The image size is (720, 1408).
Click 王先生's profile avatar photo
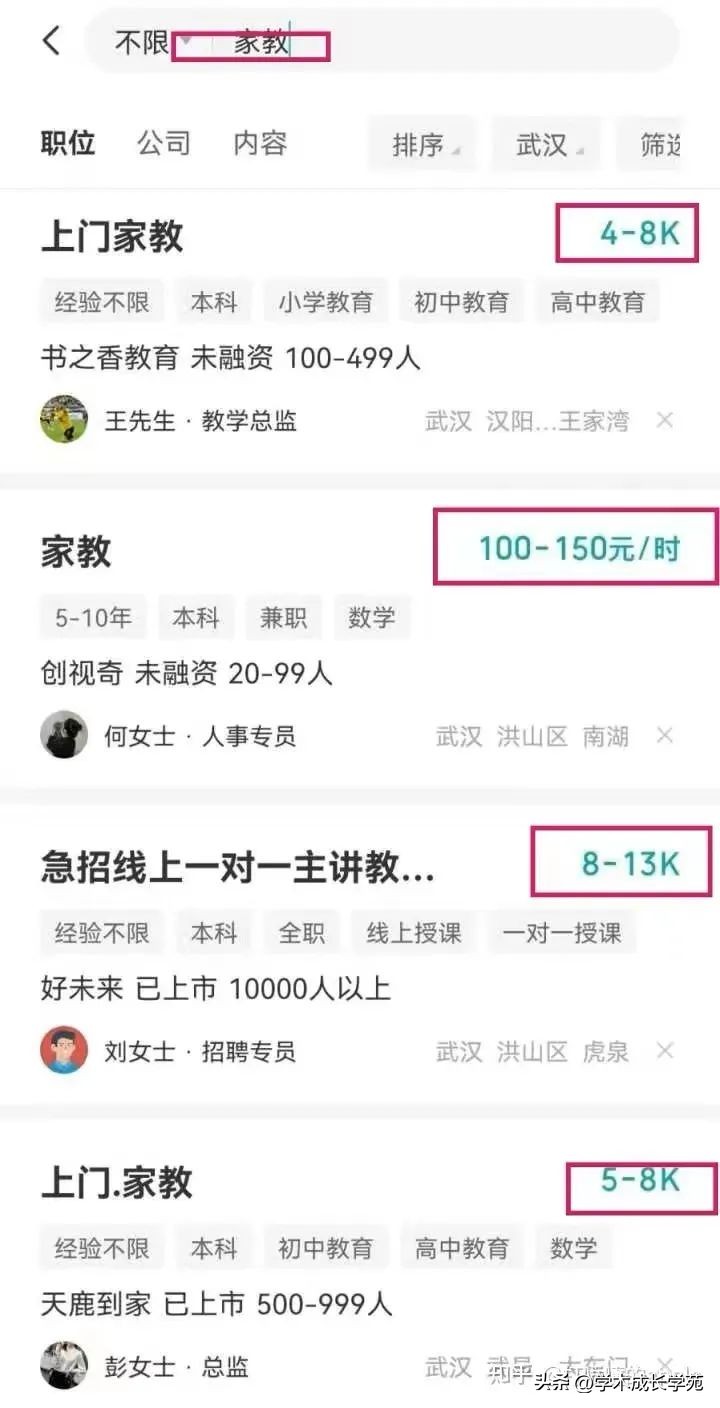click(64, 420)
